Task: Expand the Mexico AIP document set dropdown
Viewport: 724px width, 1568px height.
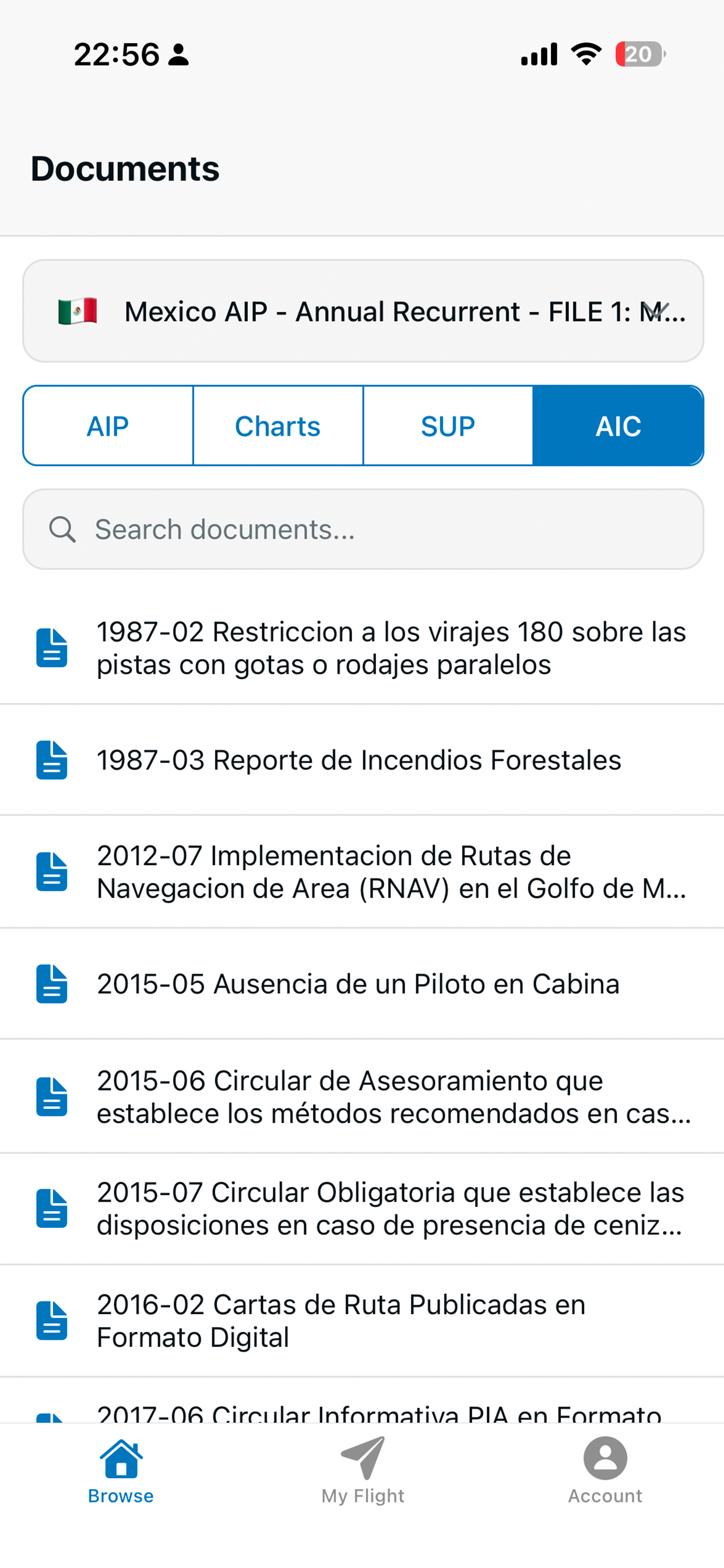Action: pos(363,311)
